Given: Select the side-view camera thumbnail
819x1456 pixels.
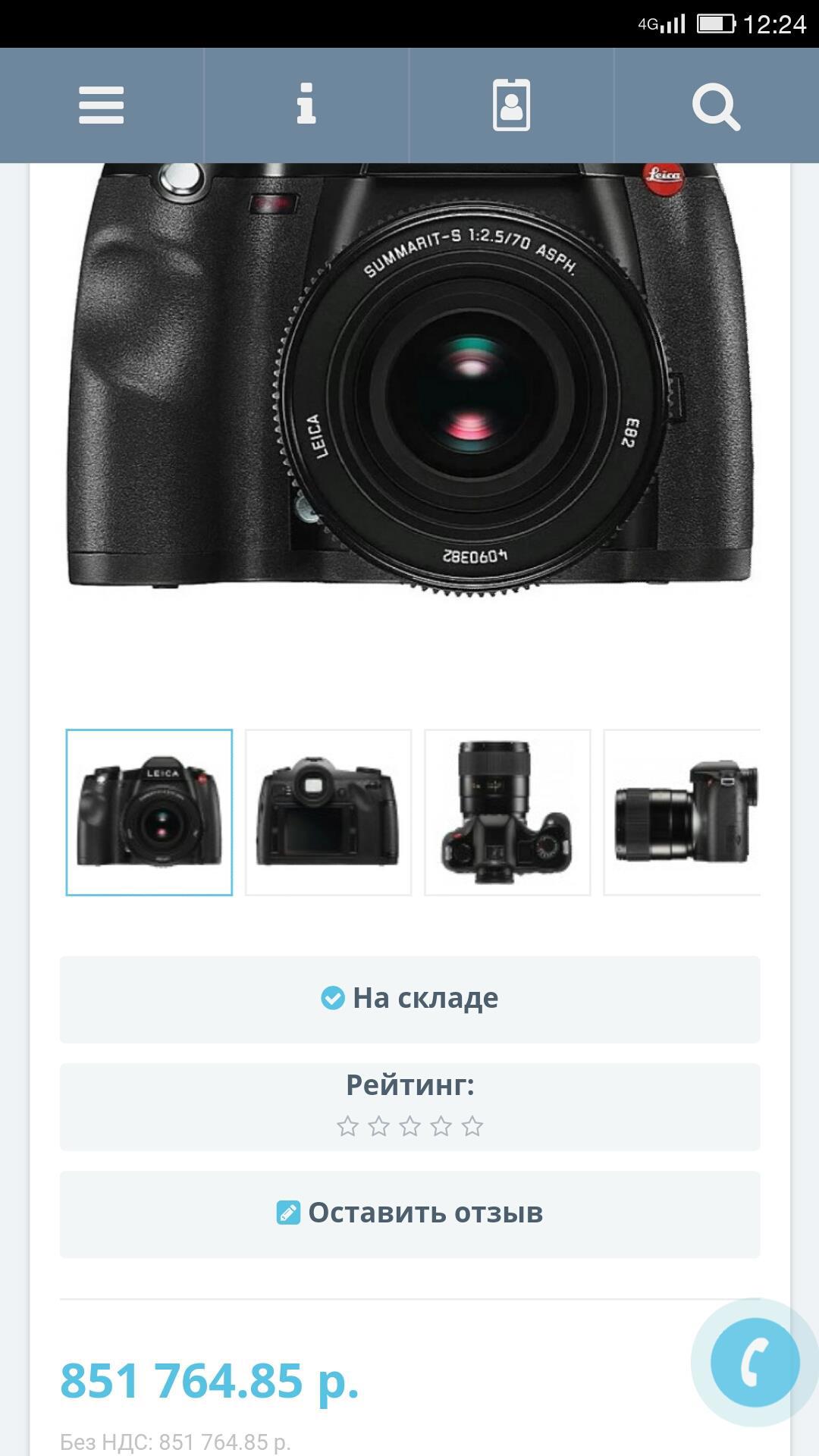Looking at the screenshot, I should pos(682,812).
